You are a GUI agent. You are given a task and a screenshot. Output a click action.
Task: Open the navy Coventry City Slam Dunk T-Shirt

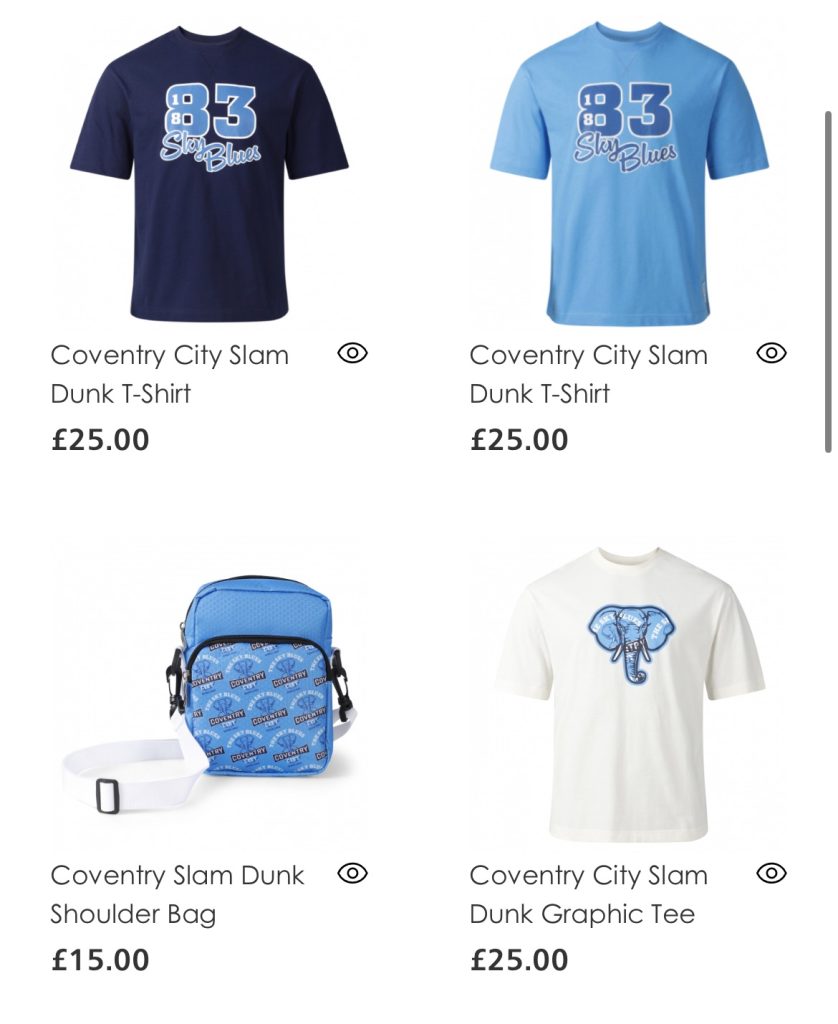tap(209, 175)
